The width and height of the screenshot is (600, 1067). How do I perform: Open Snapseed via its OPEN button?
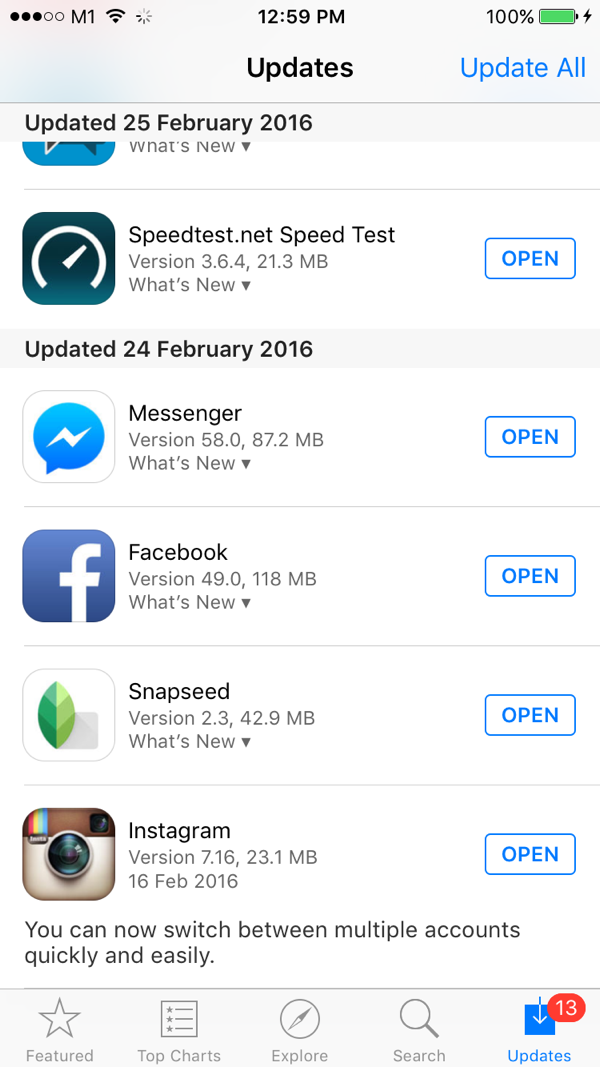coord(529,715)
